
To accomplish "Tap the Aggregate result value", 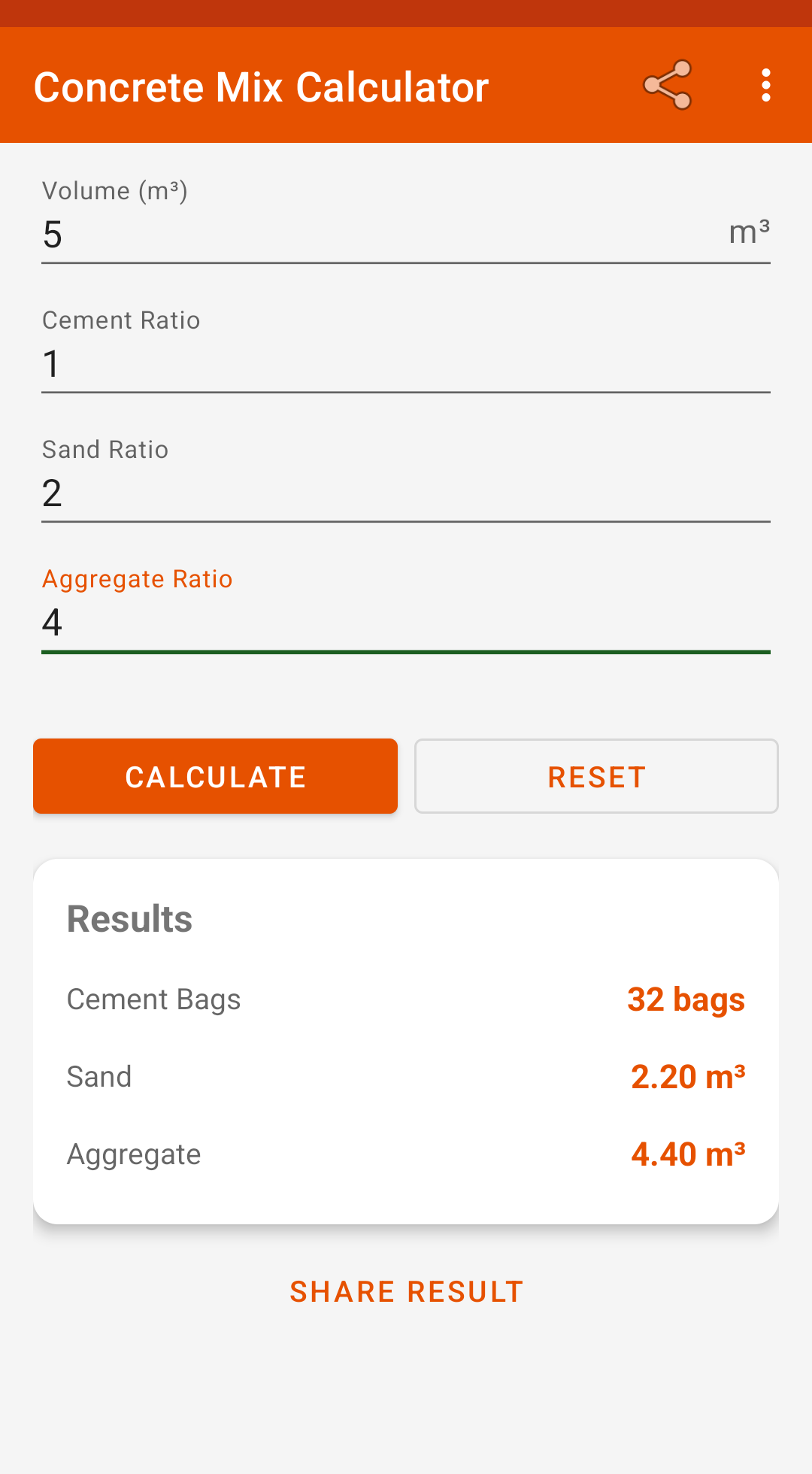I will coord(688,1154).
